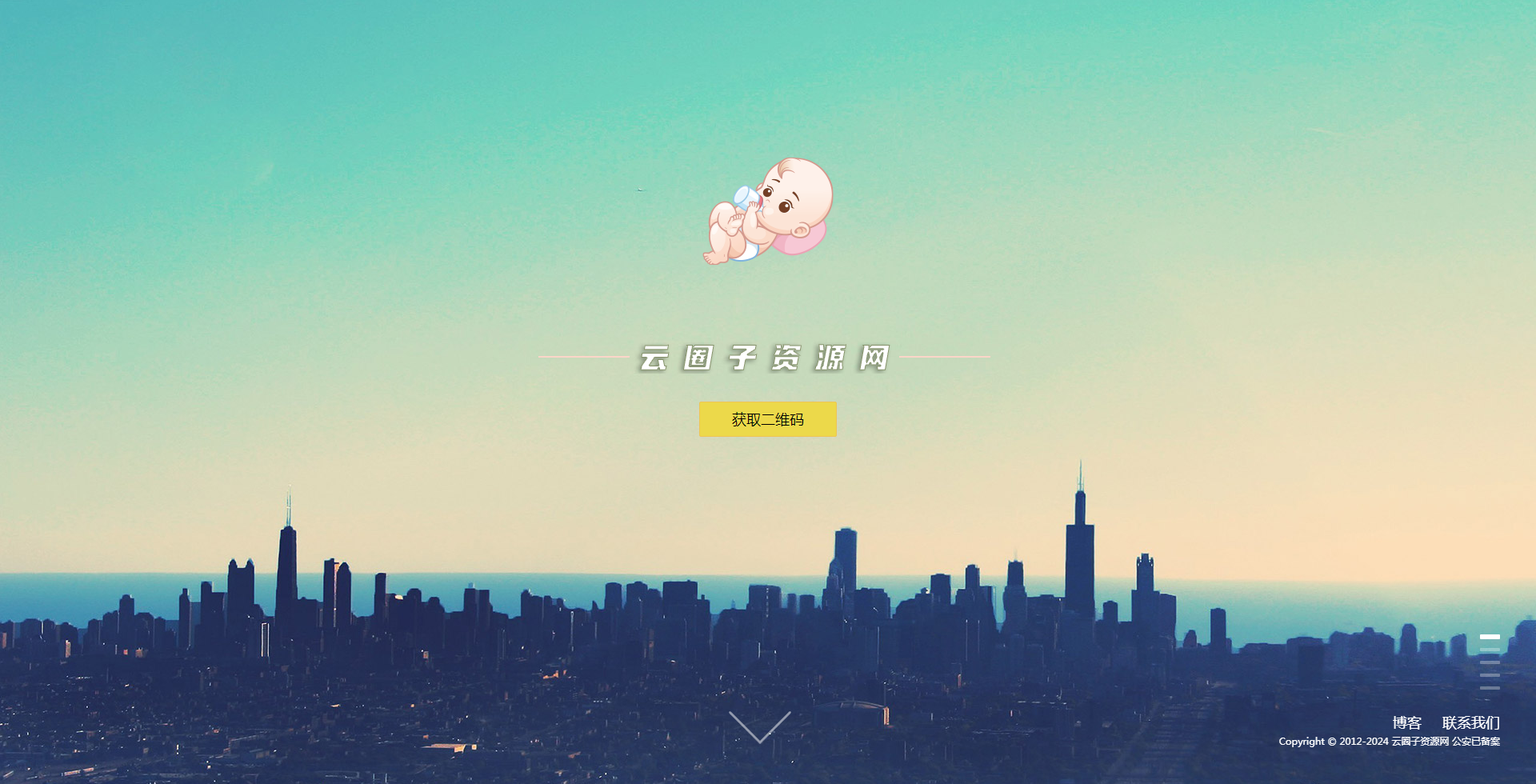This screenshot has height=784, width=1536.
Task: Open the 公安已备案 footer link
Action: [1476, 742]
